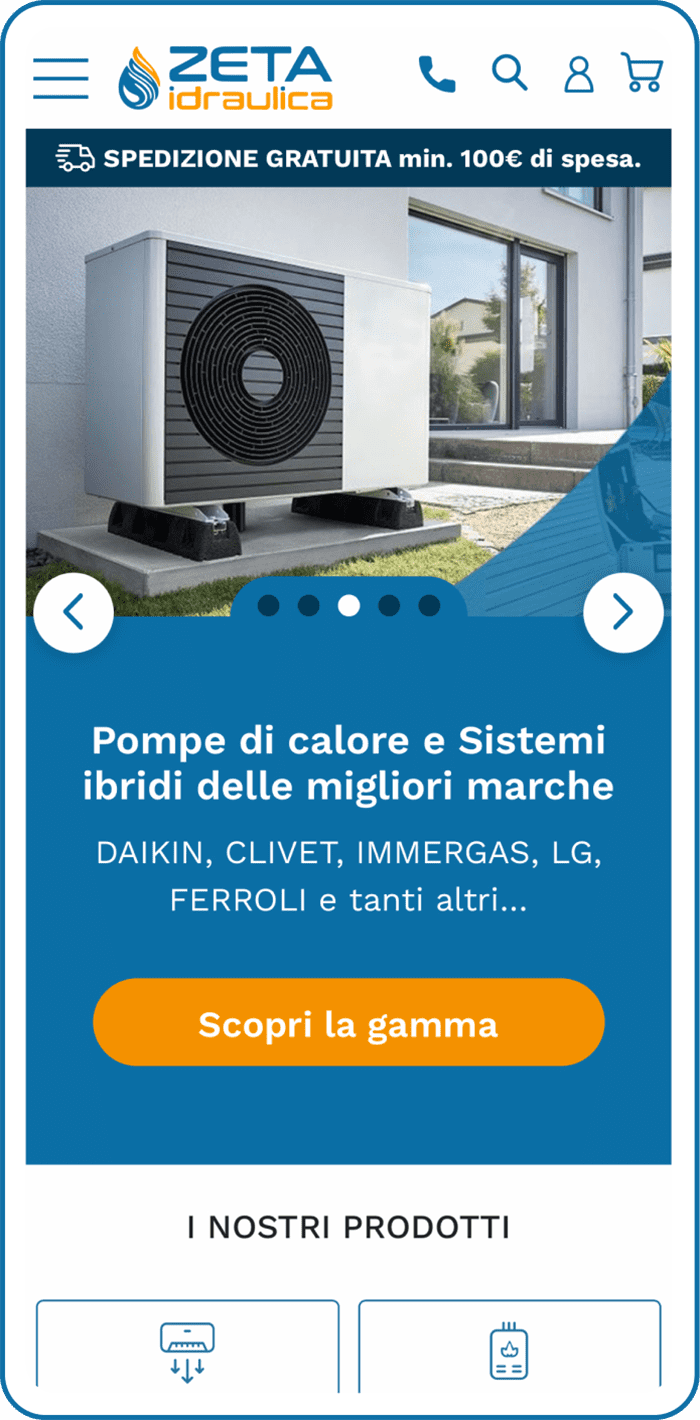Image resolution: width=700 pixels, height=1420 pixels.
Task: Open the search magnifier
Action: [509, 73]
